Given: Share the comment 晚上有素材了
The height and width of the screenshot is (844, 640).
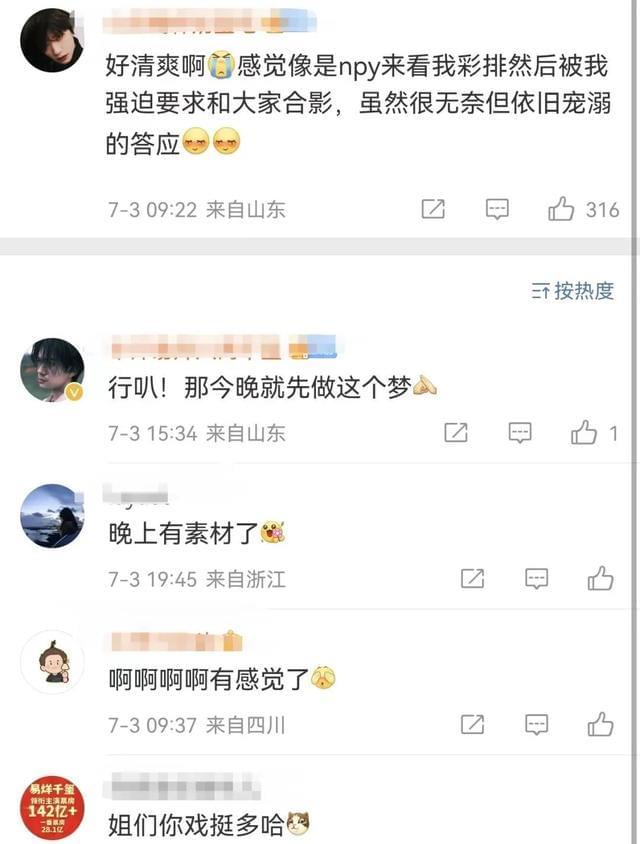Looking at the screenshot, I should point(472,578).
